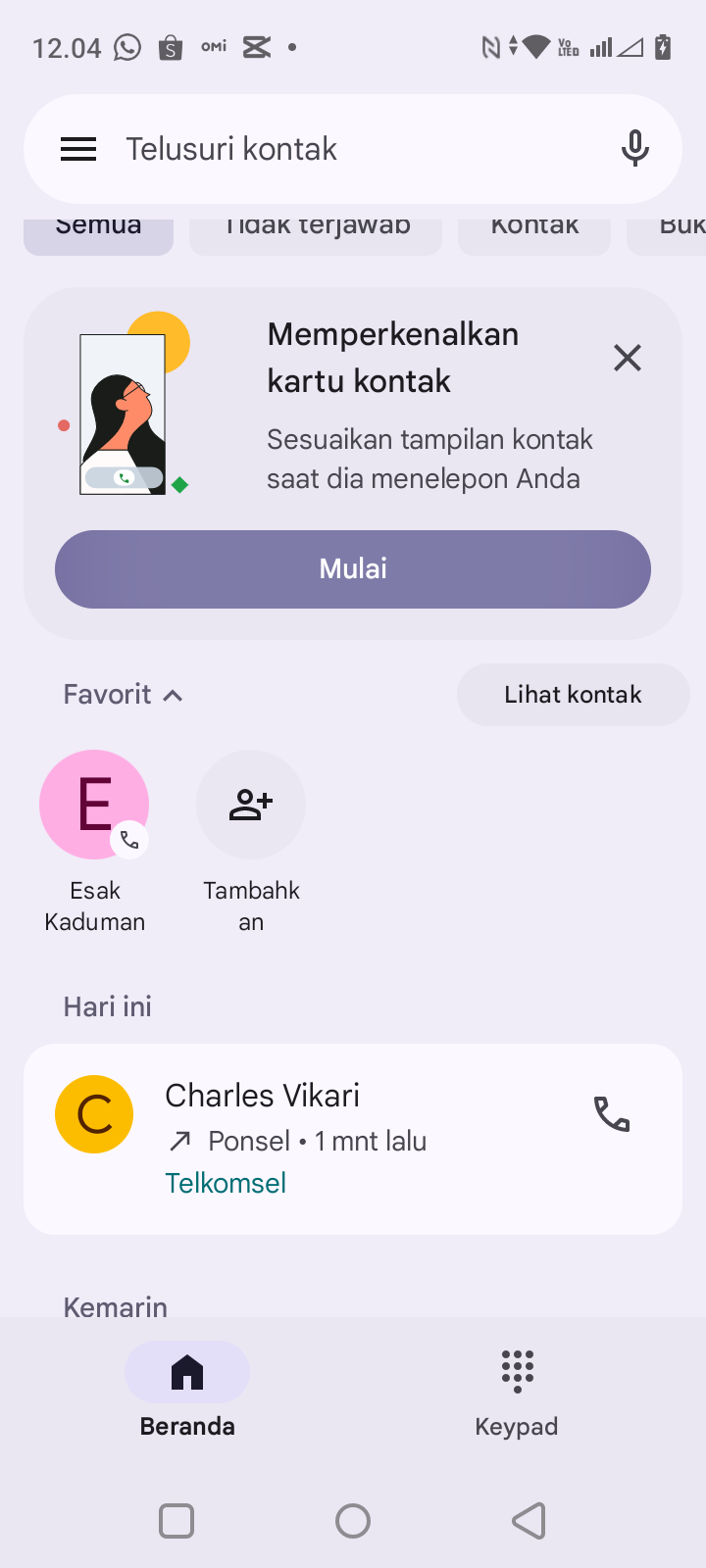Tap the Tambahkan icon to add a favorite
The image size is (706, 1568).
(250, 804)
